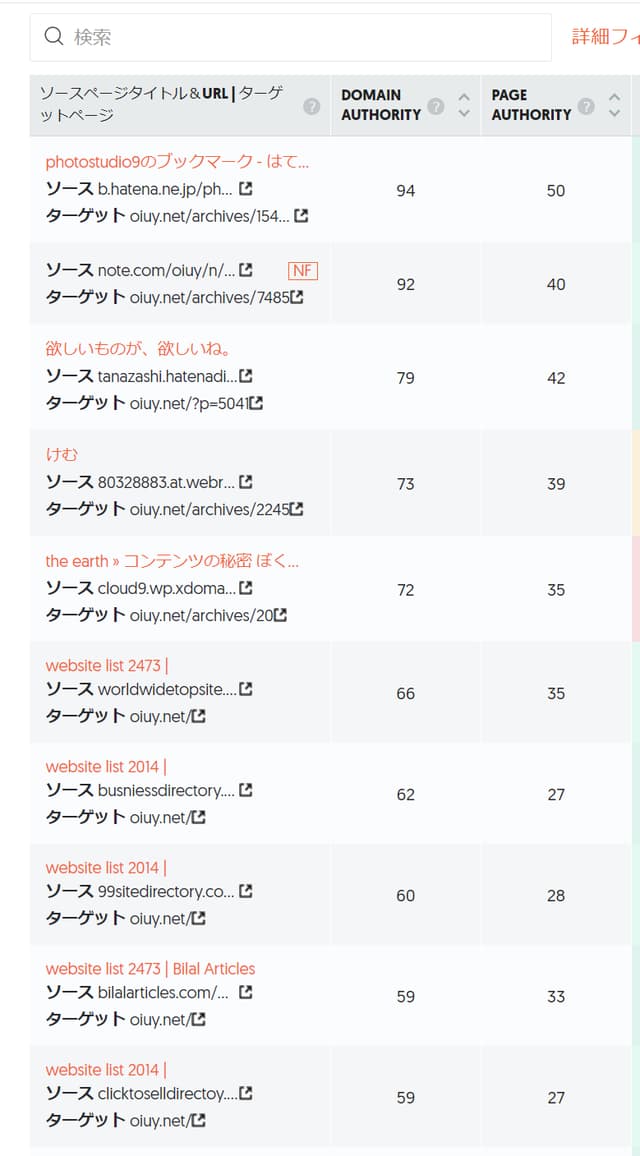
Task: Open the earth » コンテンツの秘密 link
Action: click(x=172, y=561)
